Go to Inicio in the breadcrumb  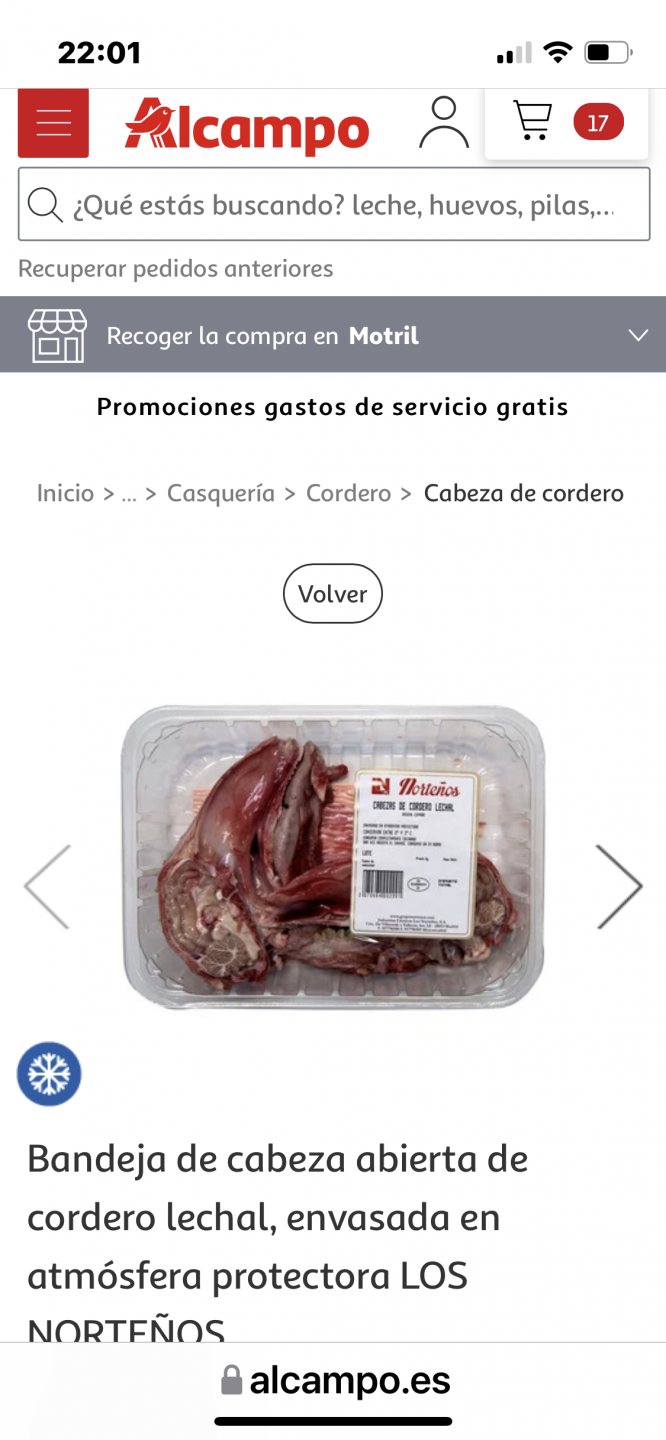[65, 493]
